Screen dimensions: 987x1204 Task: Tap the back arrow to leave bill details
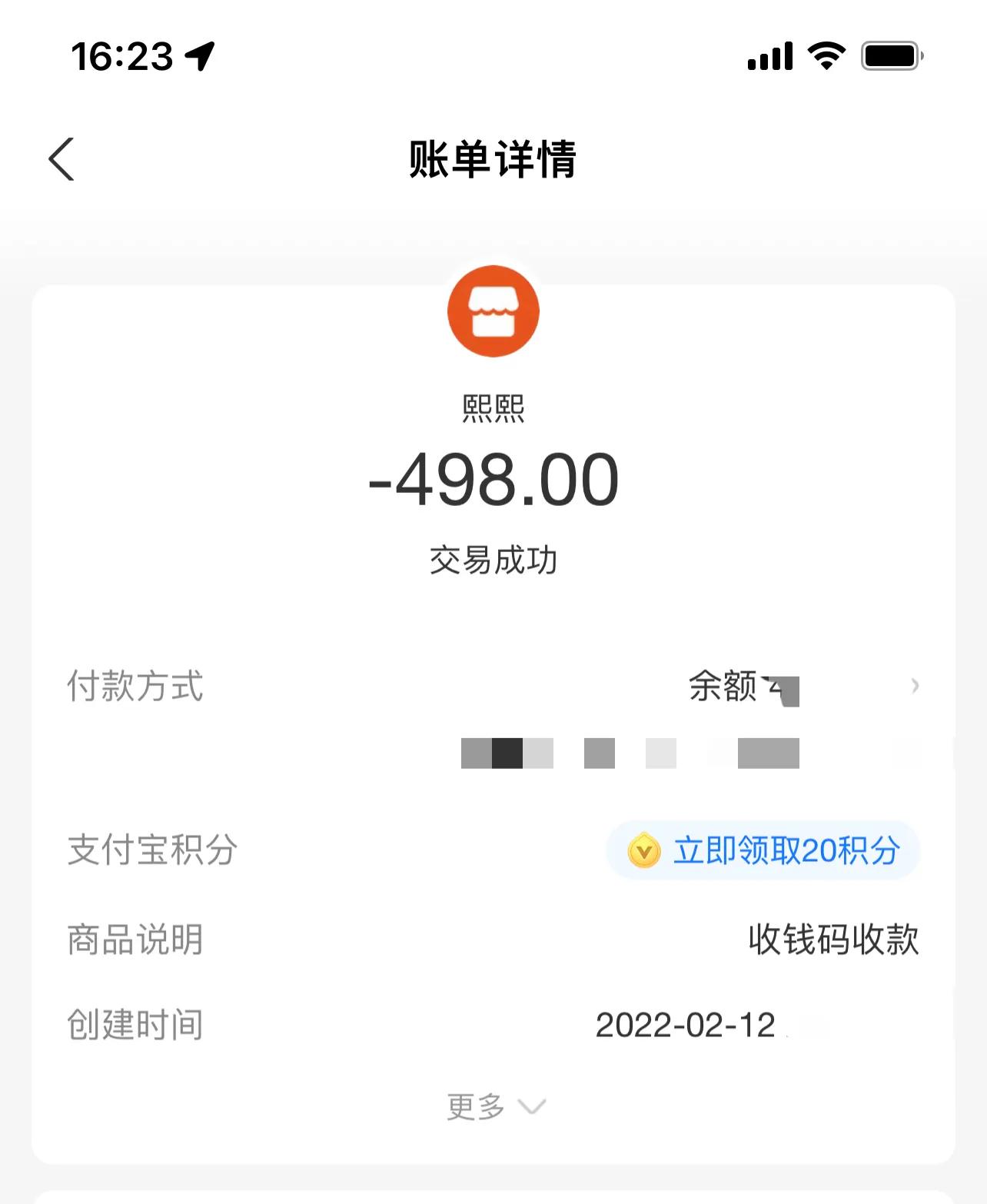click(x=61, y=159)
